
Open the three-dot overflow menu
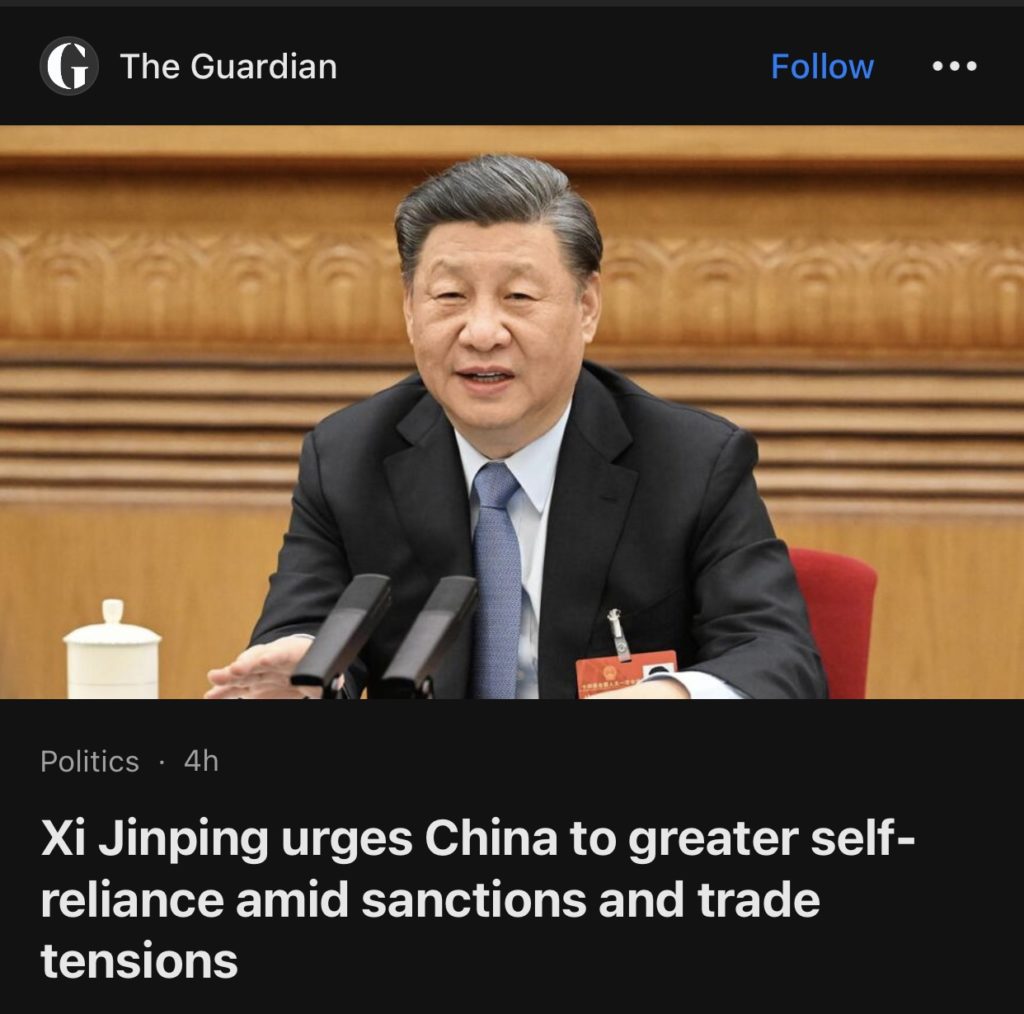(954, 67)
